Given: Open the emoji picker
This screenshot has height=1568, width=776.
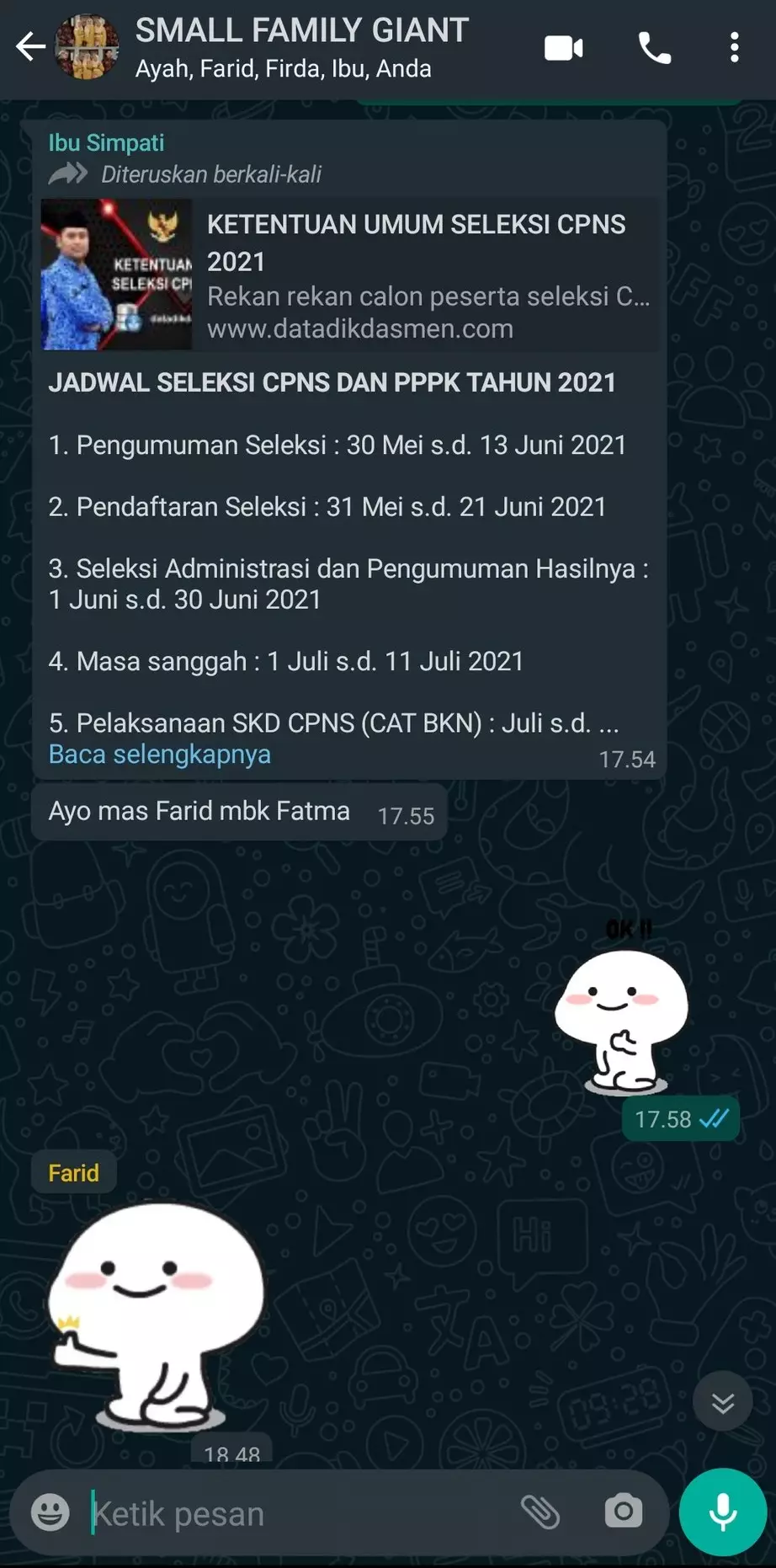Looking at the screenshot, I should [50, 1512].
